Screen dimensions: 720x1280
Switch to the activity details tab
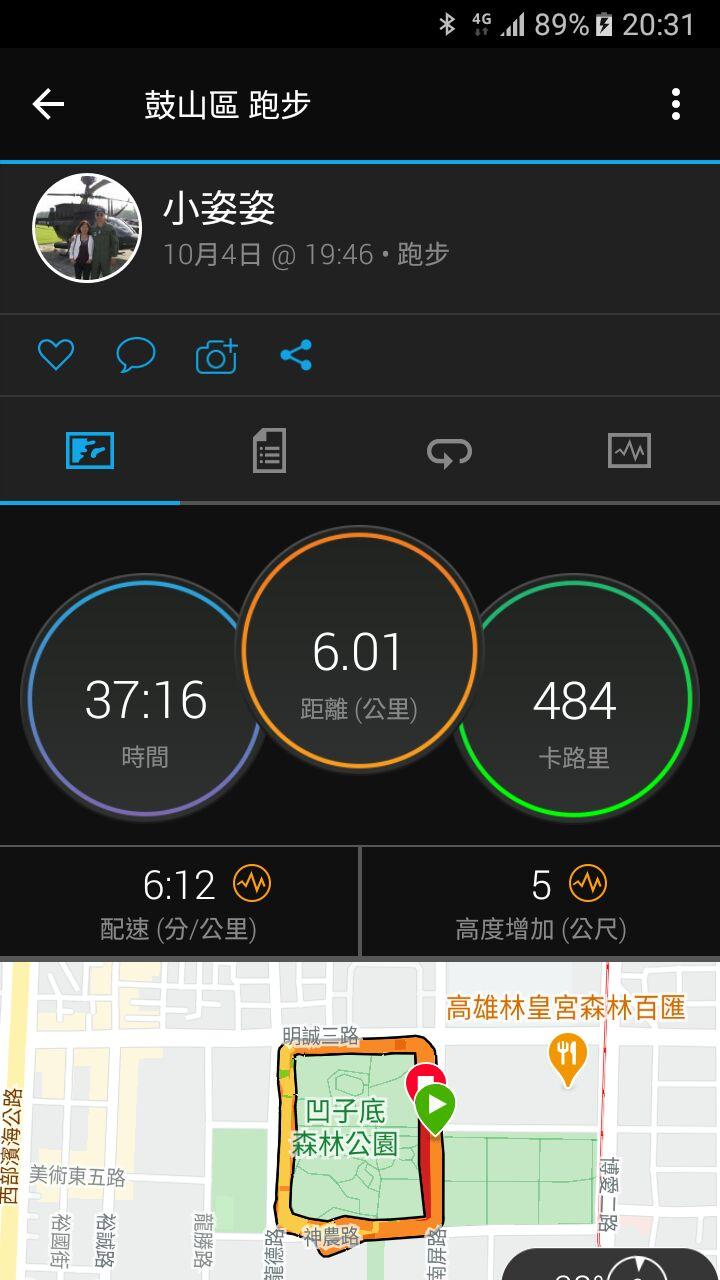(269, 451)
